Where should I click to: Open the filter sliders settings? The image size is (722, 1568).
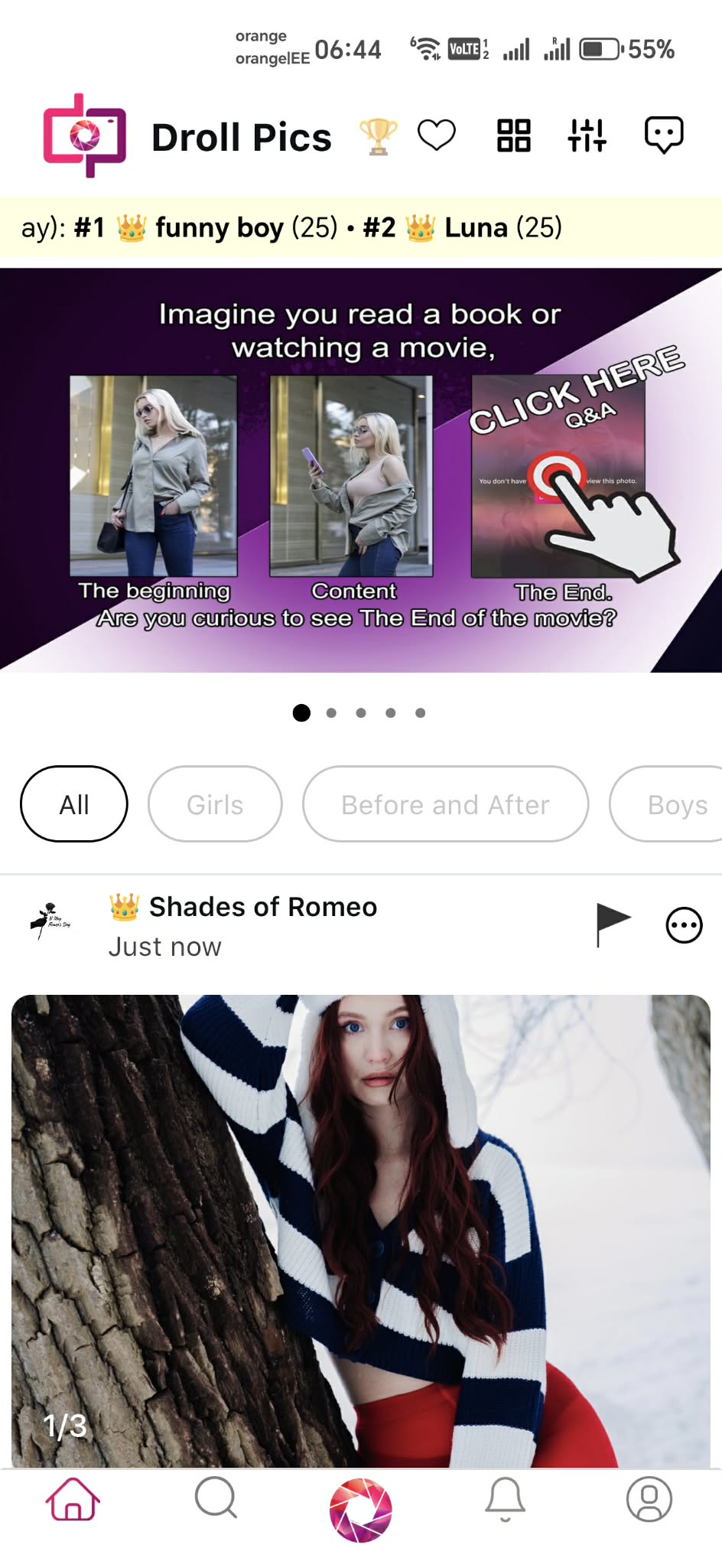(587, 136)
